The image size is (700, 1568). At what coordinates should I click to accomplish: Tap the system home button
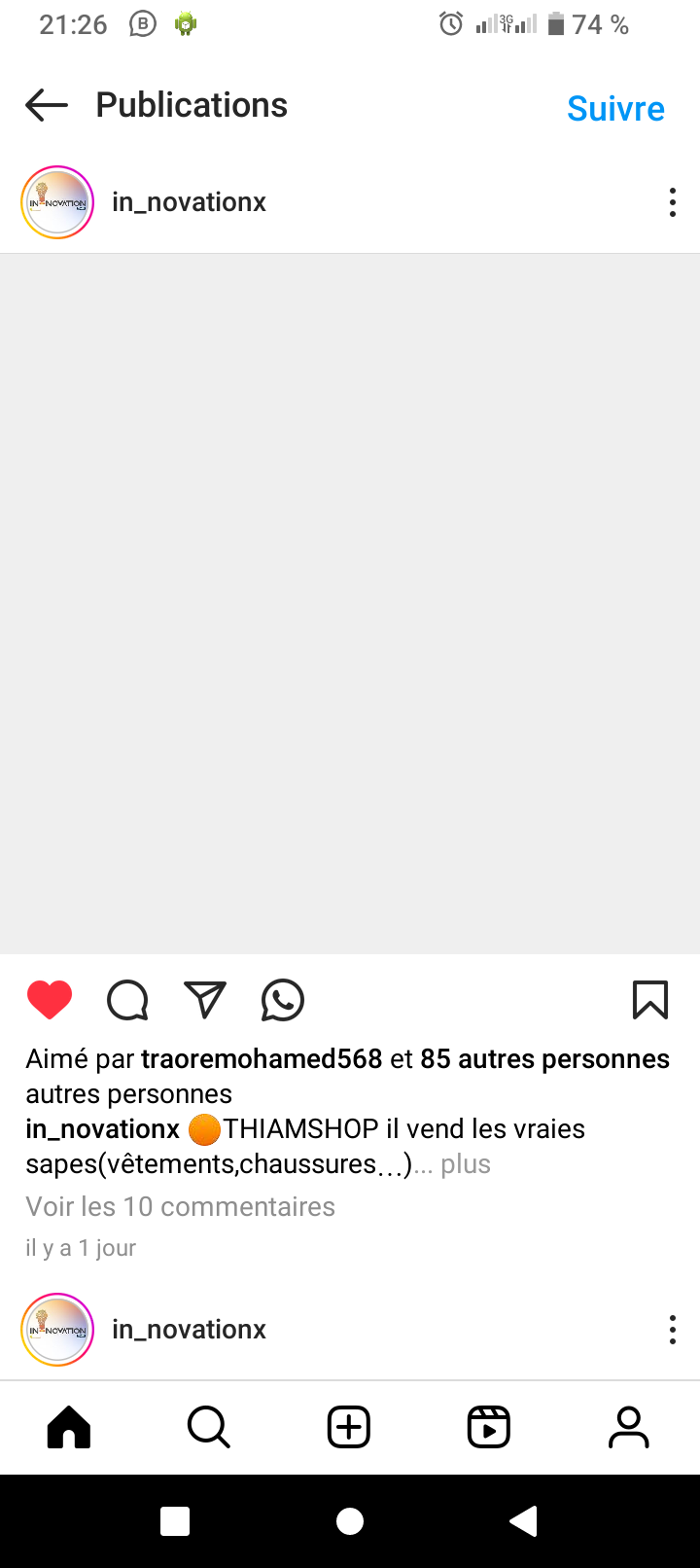[350, 1521]
